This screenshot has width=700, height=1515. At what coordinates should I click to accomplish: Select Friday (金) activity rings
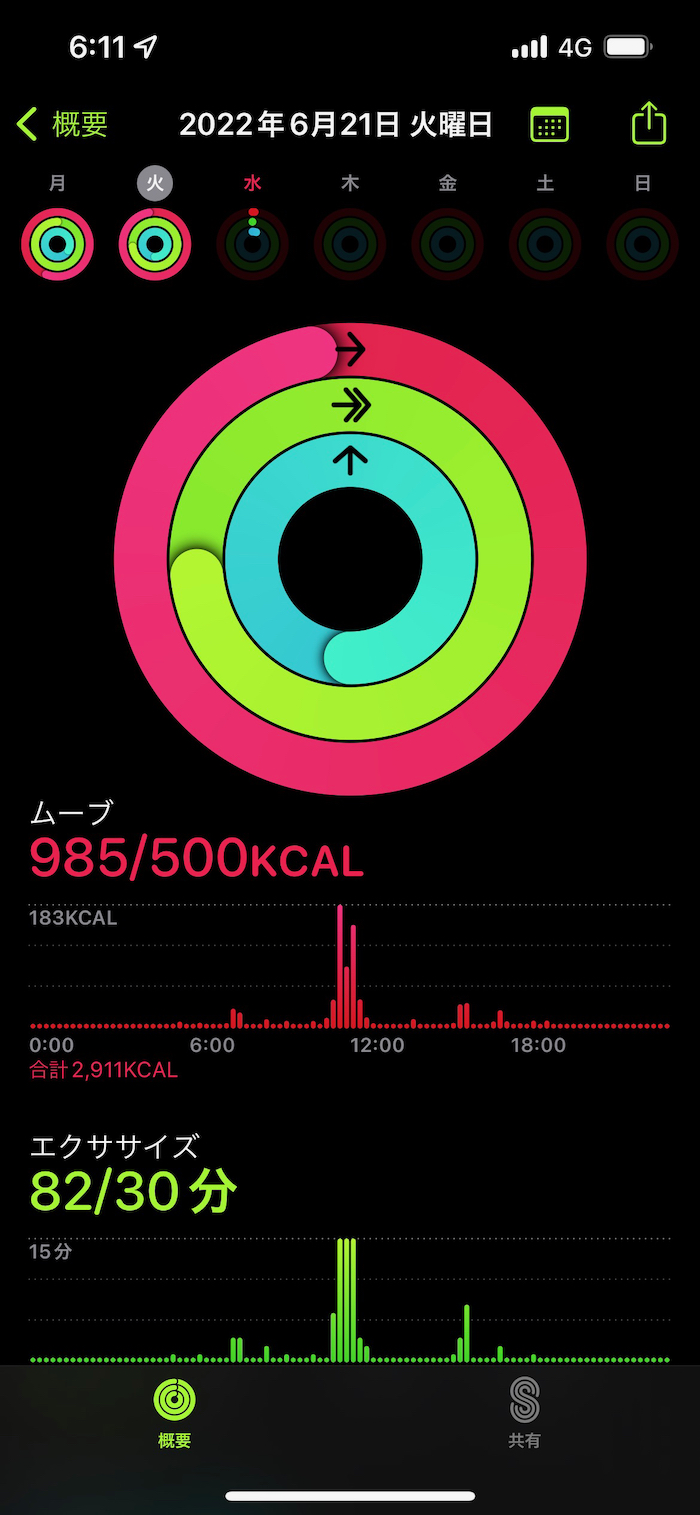pos(447,243)
